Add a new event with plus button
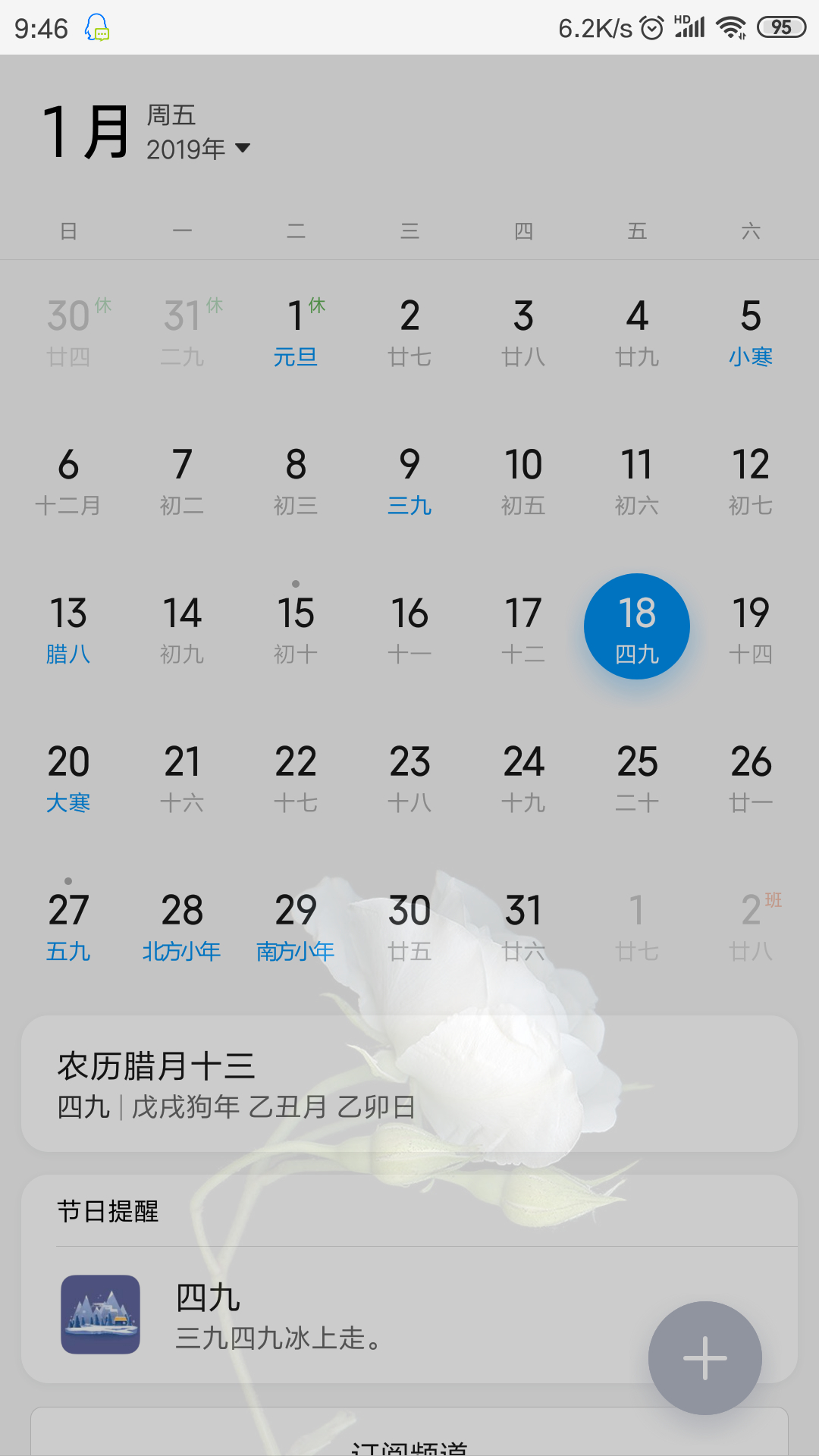819x1456 pixels. pyautogui.click(x=704, y=1357)
